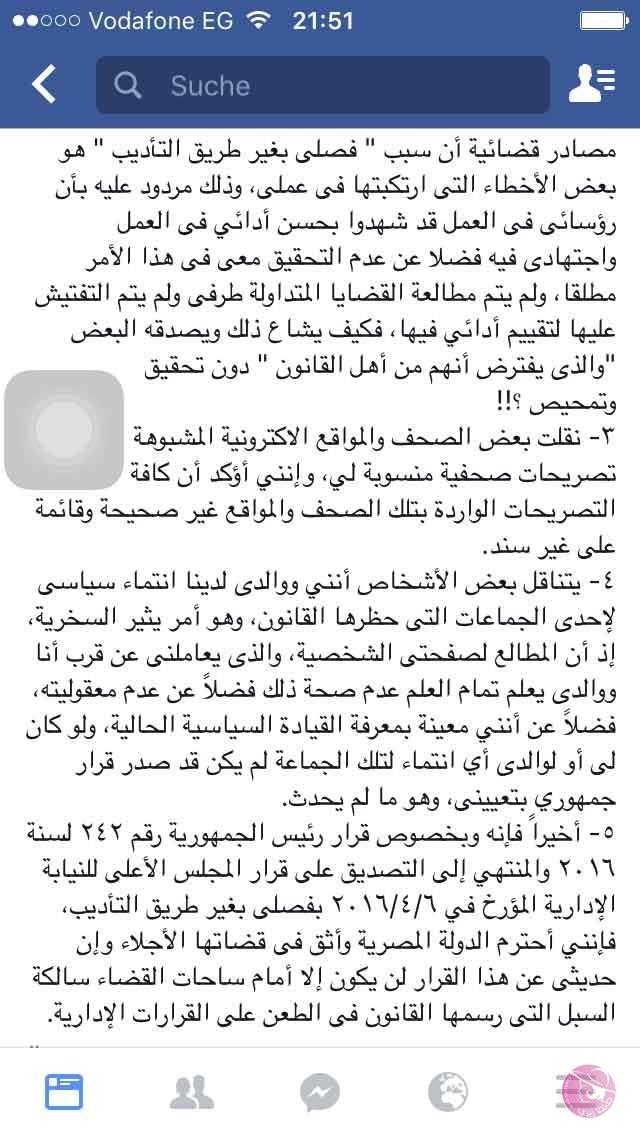
Task: Go back using the top-left arrow
Action: pyautogui.click(x=44, y=86)
